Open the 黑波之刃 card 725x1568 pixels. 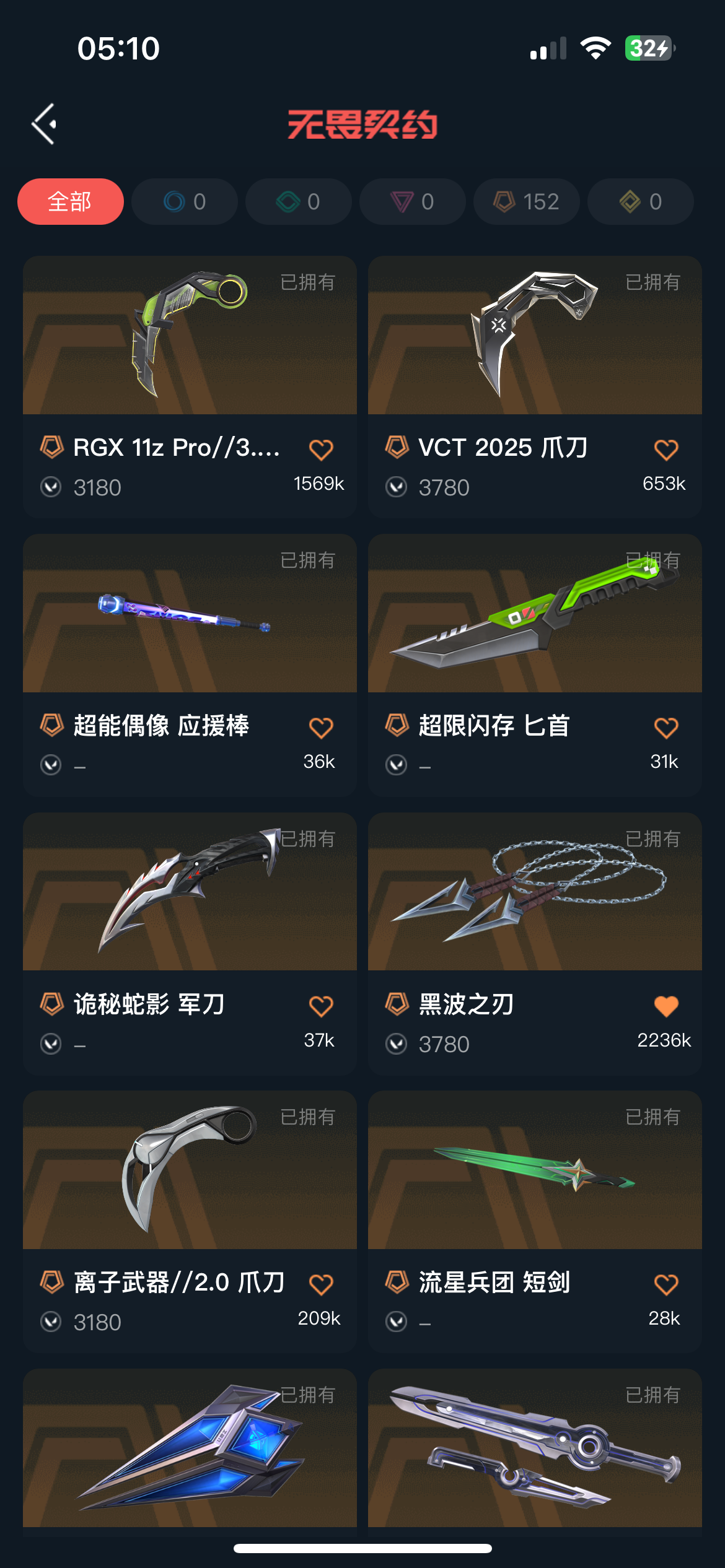pos(535,944)
